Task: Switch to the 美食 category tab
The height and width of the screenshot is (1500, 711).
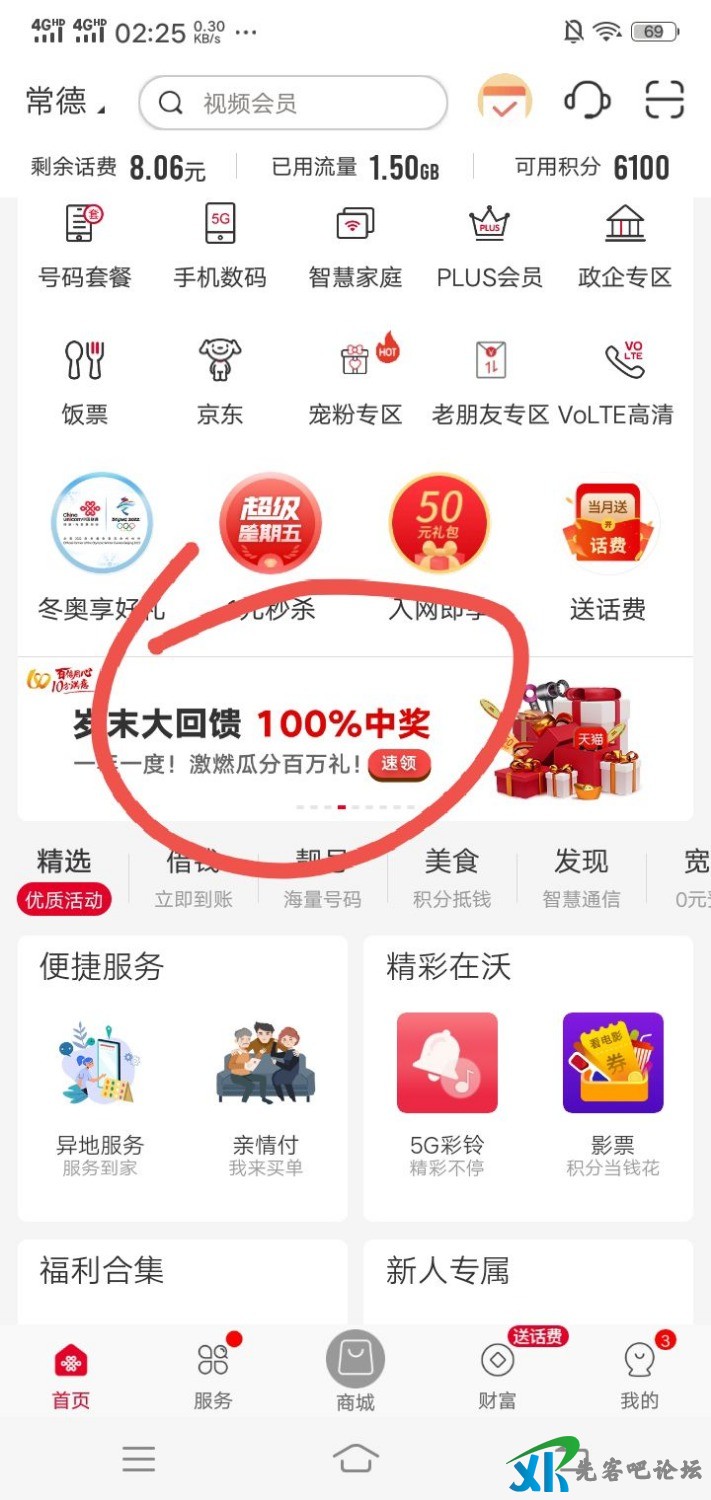Action: click(x=451, y=876)
